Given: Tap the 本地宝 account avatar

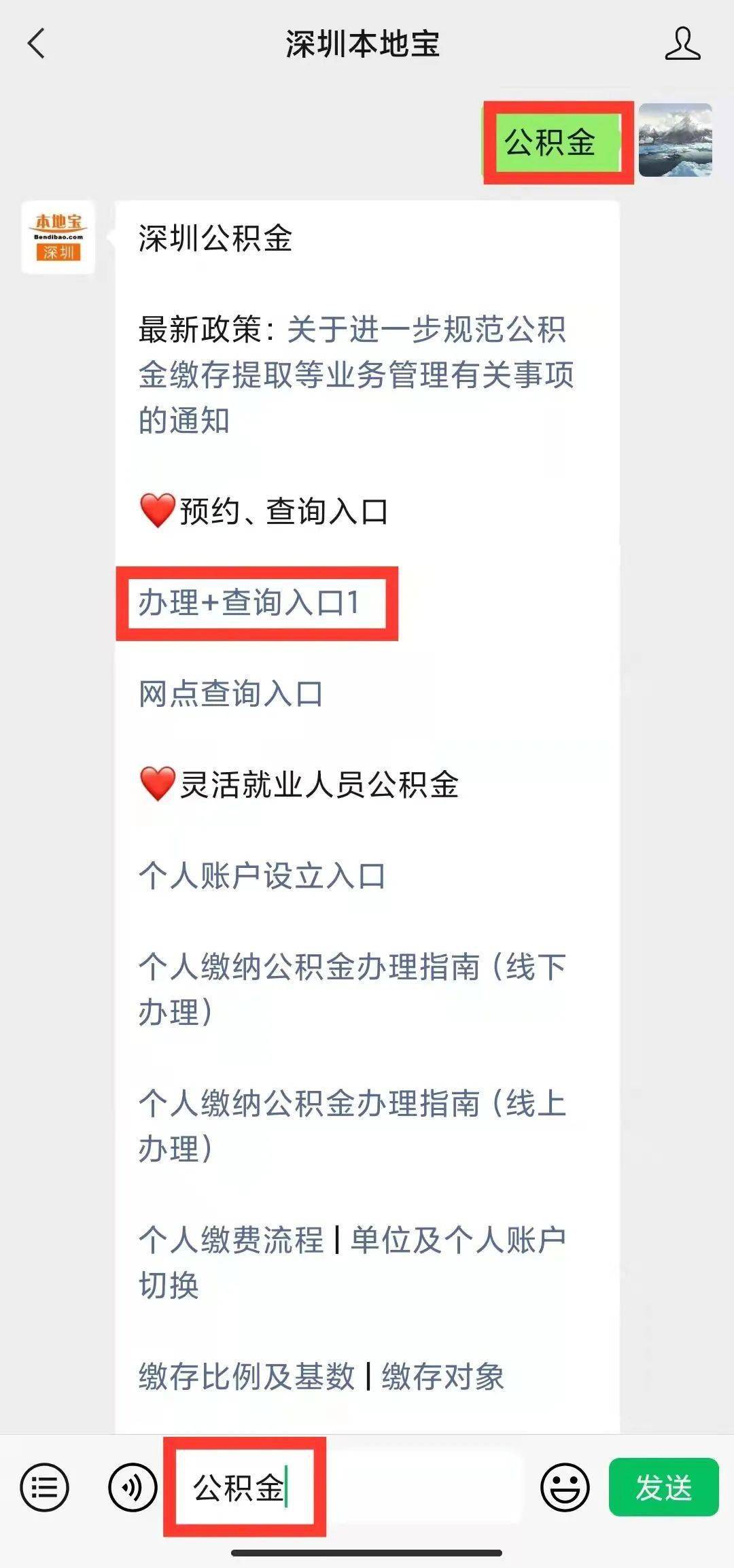Looking at the screenshot, I should click(58, 237).
